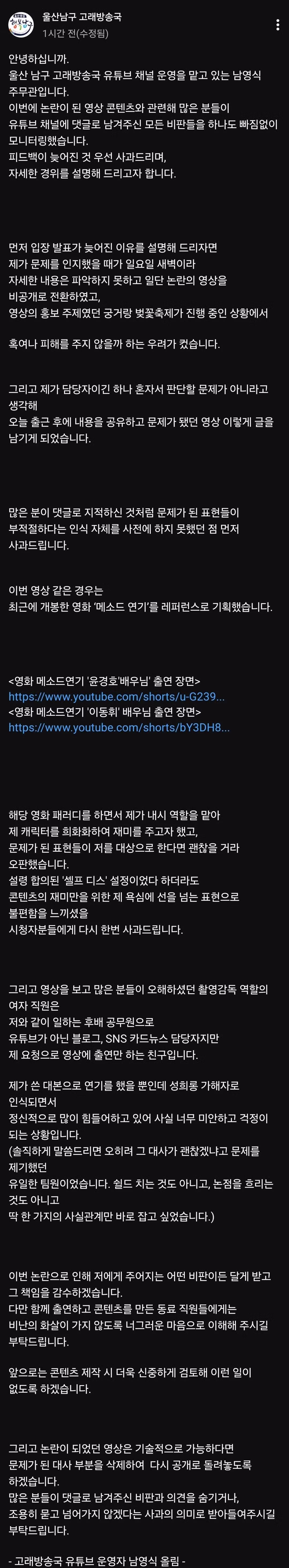The height and width of the screenshot is (1568, 289).
Task: Open the 윤경호 scene YouTube shorts link
Action: click(x=116, y=696)
